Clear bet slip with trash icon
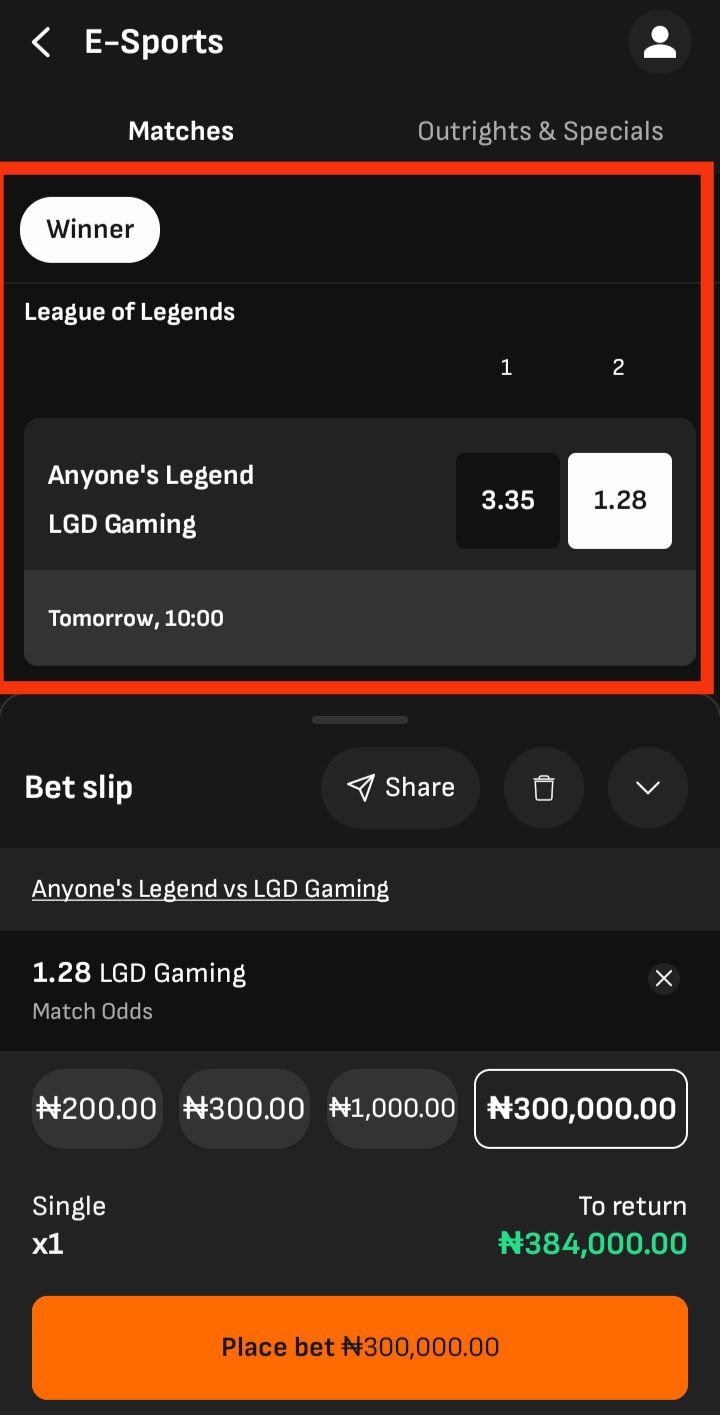 tap(544, 788)
